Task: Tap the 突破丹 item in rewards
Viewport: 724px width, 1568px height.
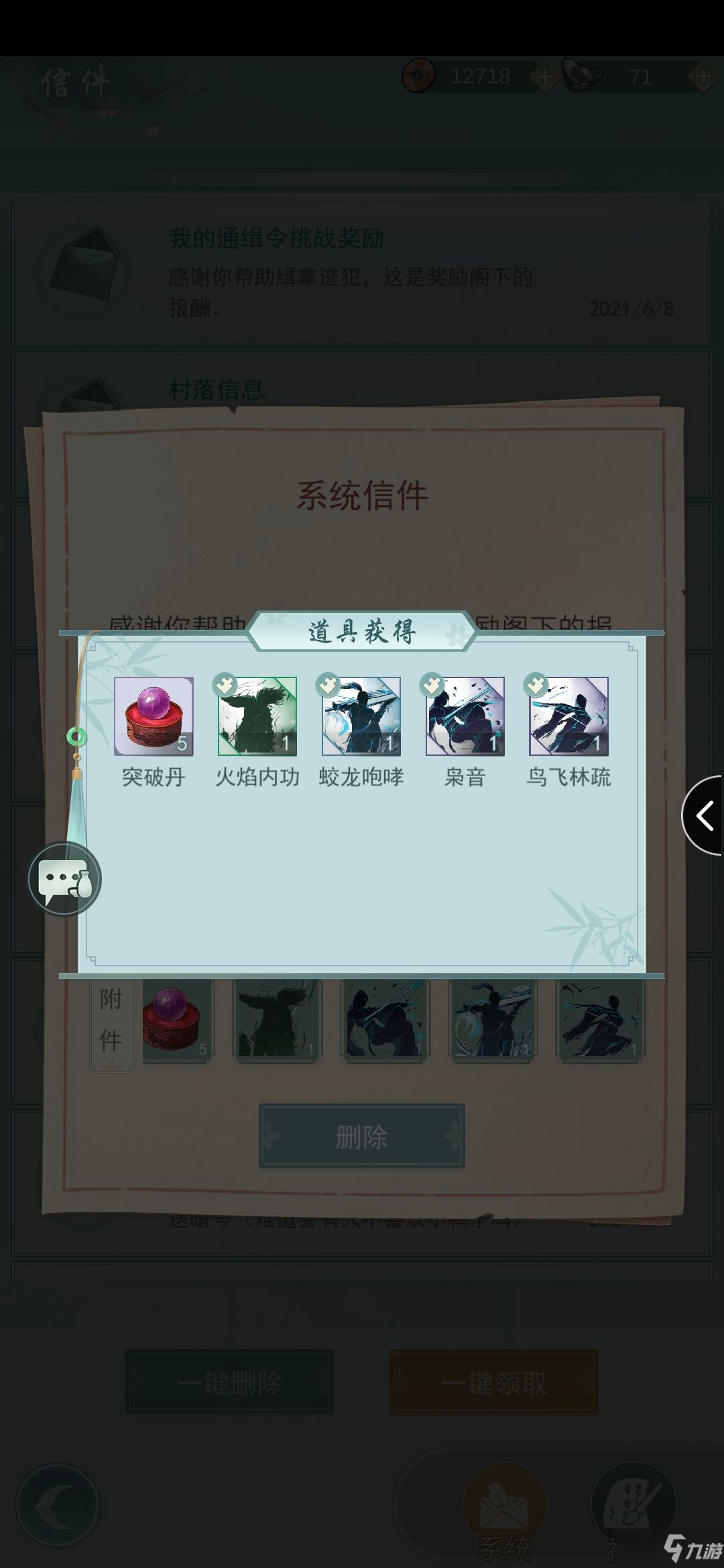Action: coord(154,716)
